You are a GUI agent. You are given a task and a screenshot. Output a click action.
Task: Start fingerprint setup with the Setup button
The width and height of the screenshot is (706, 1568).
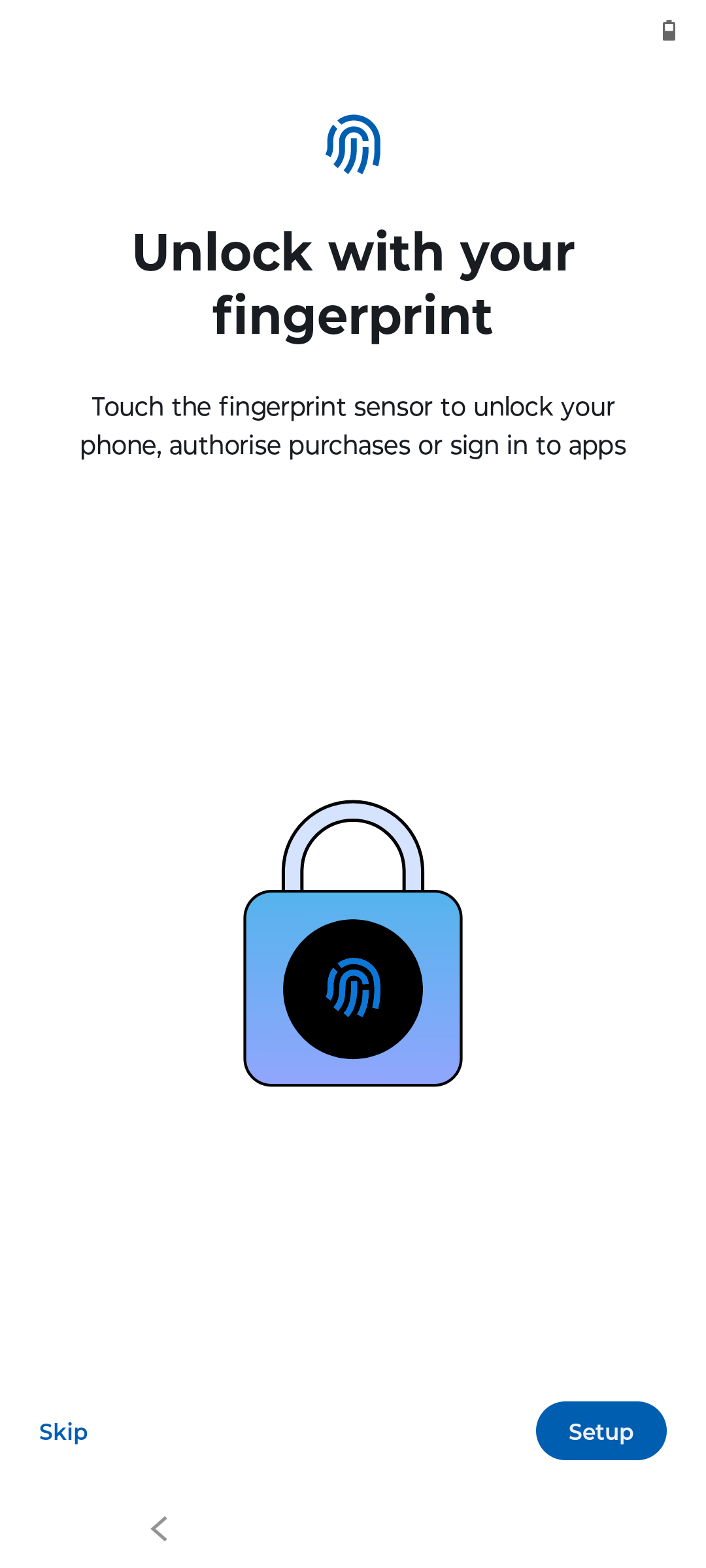(x=601, y=1431)
